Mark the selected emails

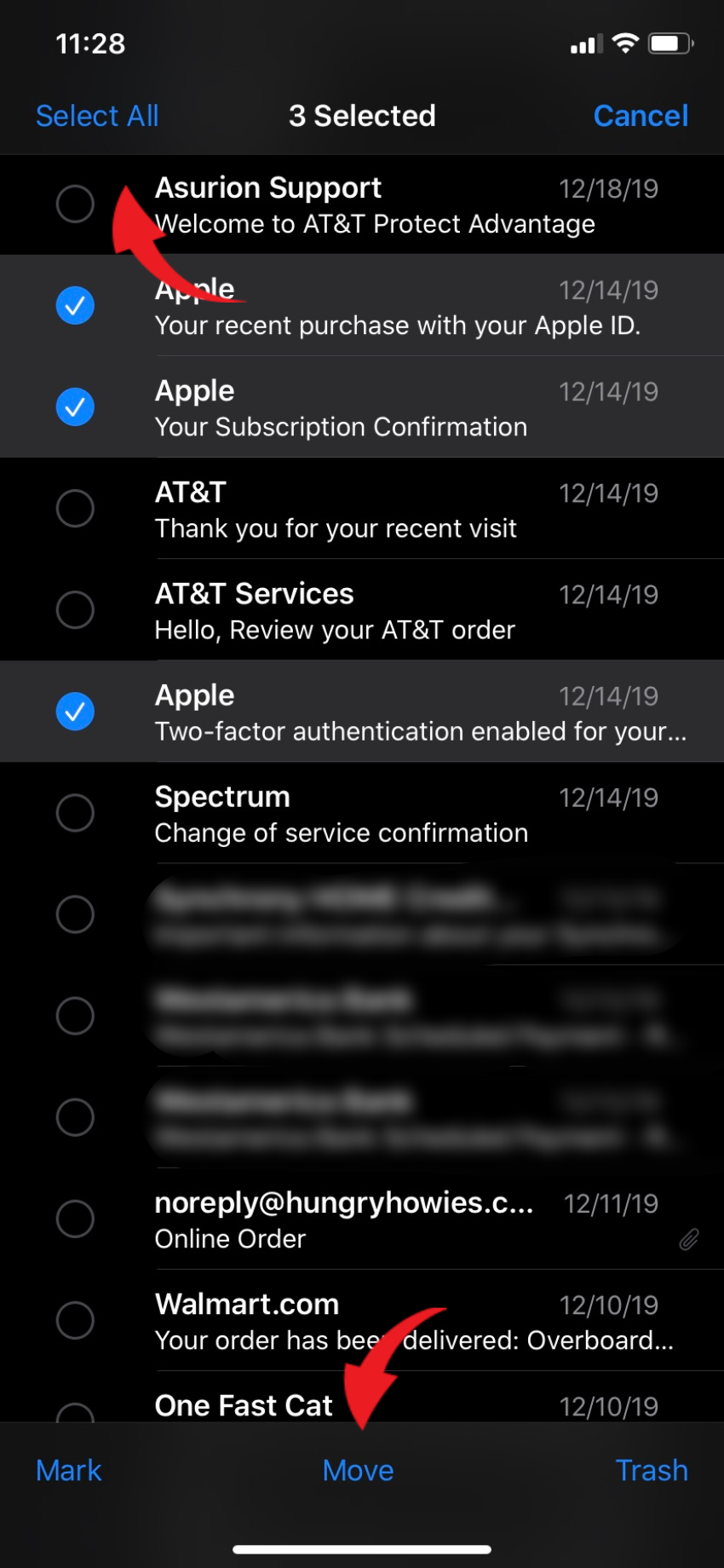pos(69,1470)
